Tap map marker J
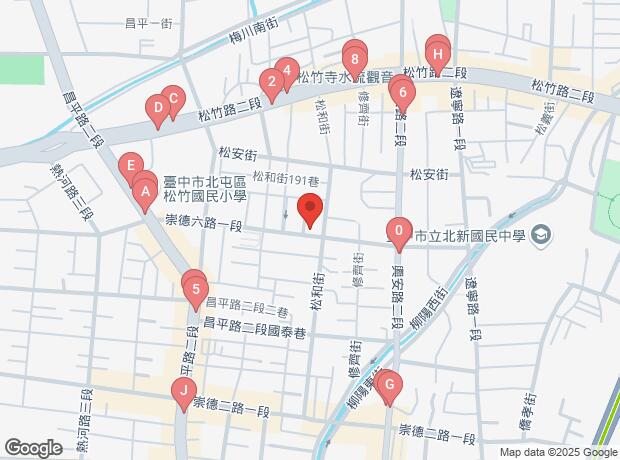 point(183,390)
